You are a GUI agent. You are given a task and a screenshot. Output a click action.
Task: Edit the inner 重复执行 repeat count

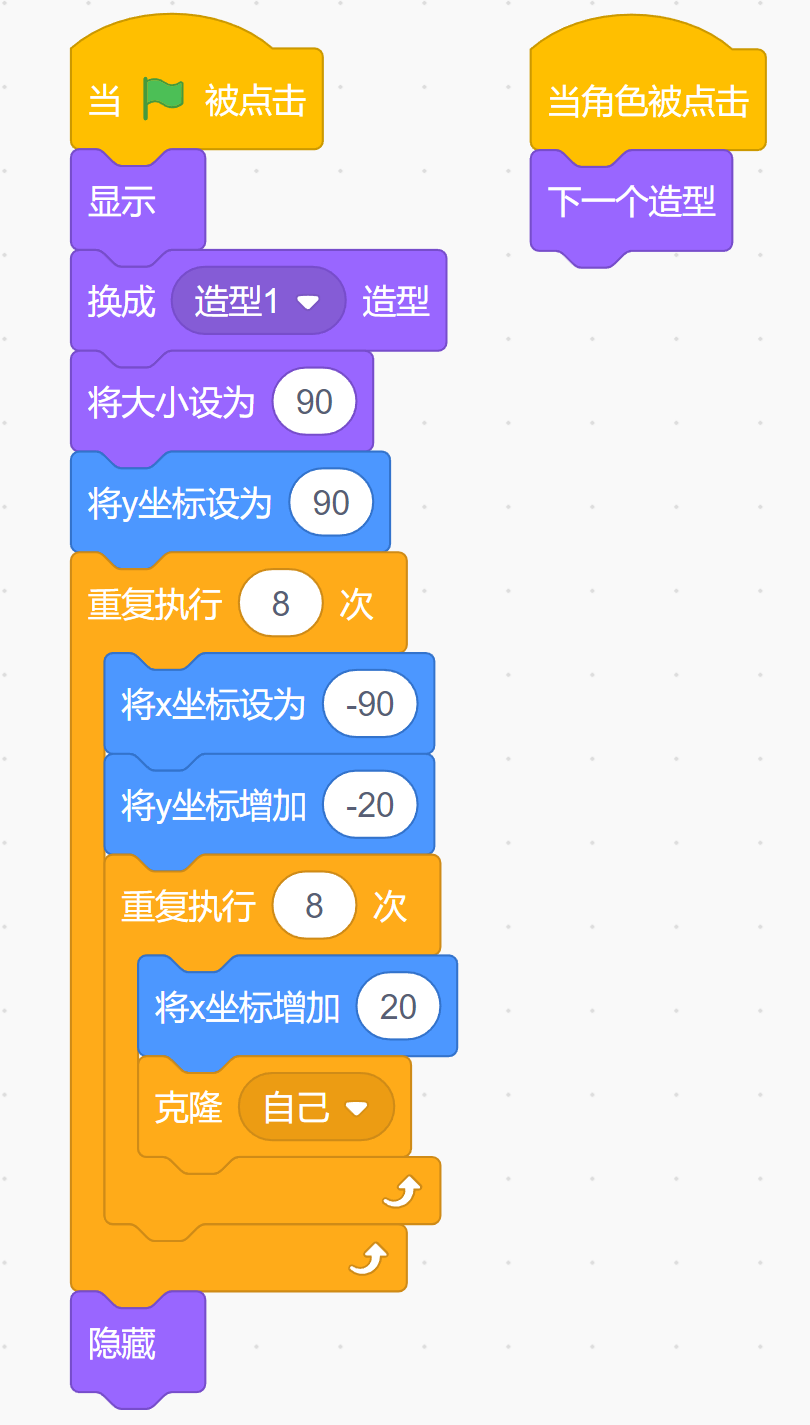point(314,906)
